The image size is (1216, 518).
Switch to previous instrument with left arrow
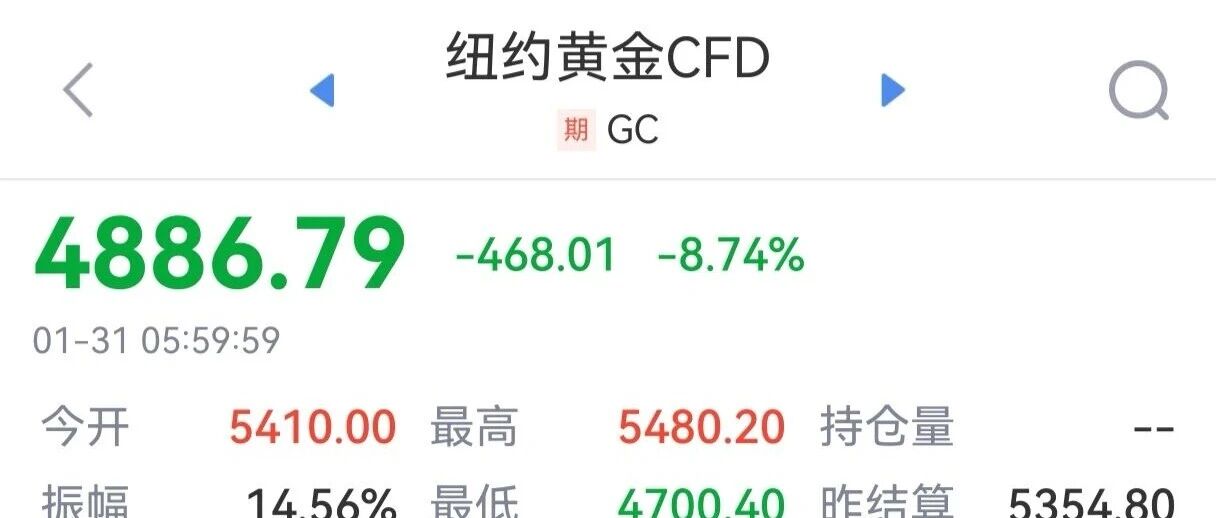click(322, 91)
